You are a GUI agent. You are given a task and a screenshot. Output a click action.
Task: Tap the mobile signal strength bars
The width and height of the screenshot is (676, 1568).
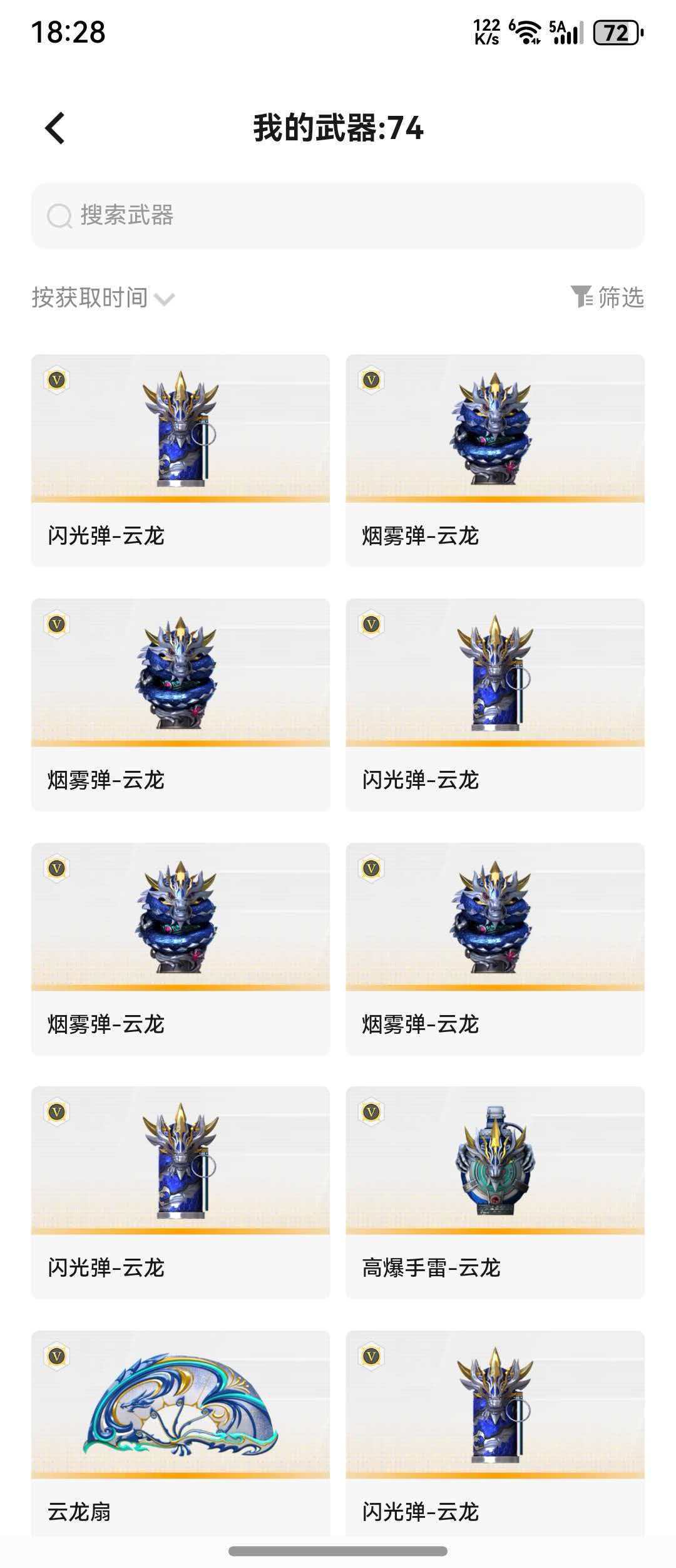(x=565, y=30)
